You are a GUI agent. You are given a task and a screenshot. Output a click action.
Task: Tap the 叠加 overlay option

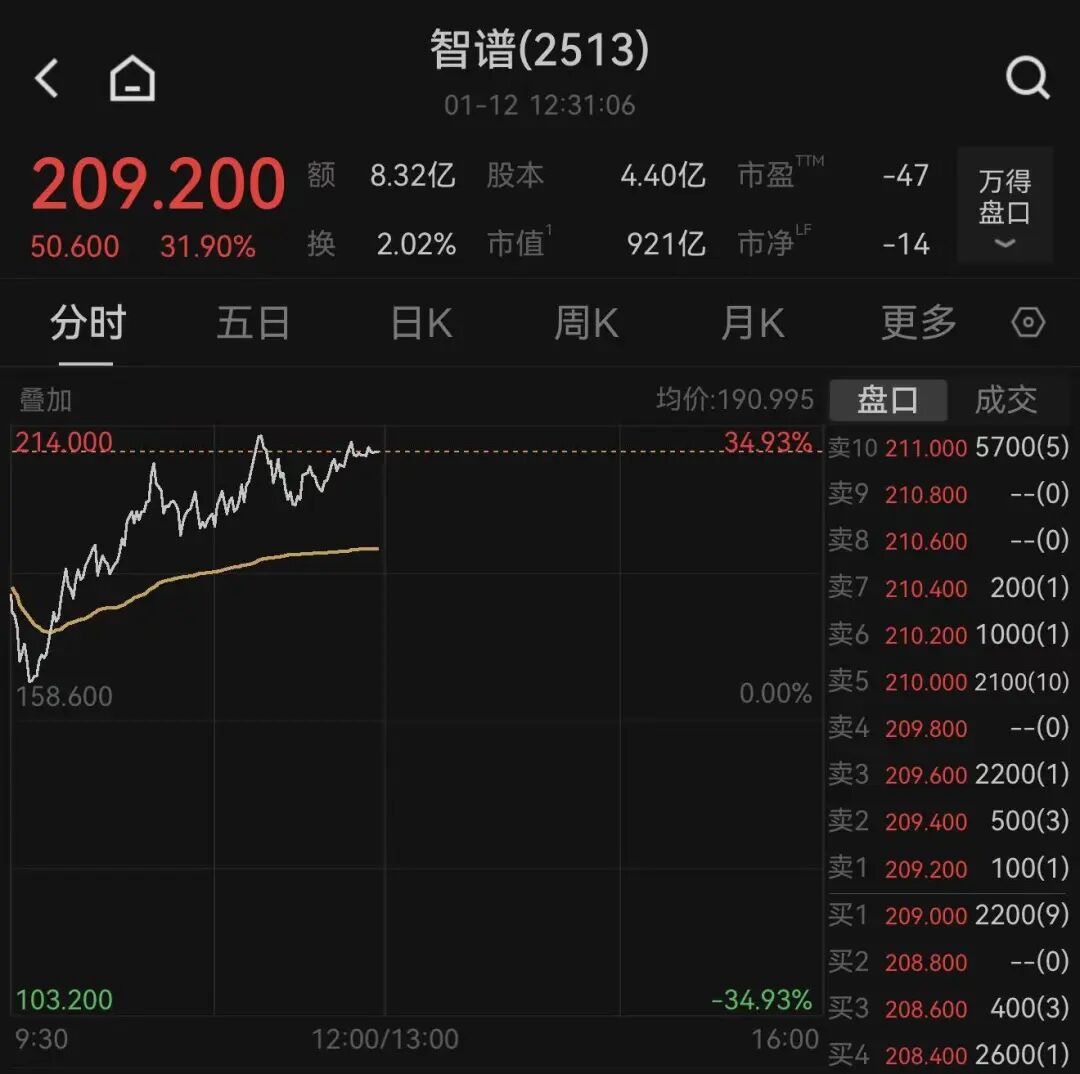click(46, 400)
